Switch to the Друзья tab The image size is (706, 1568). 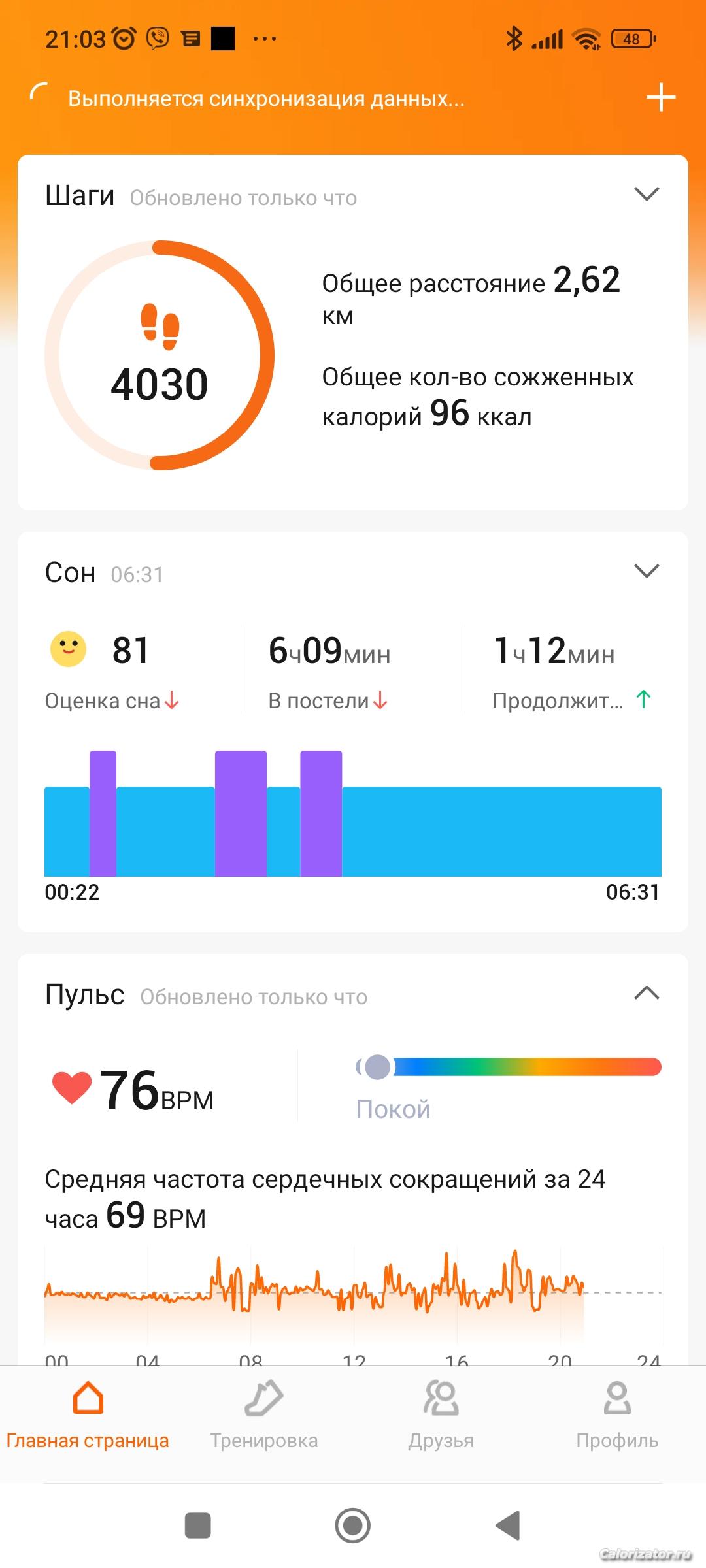coord(441,1414)
